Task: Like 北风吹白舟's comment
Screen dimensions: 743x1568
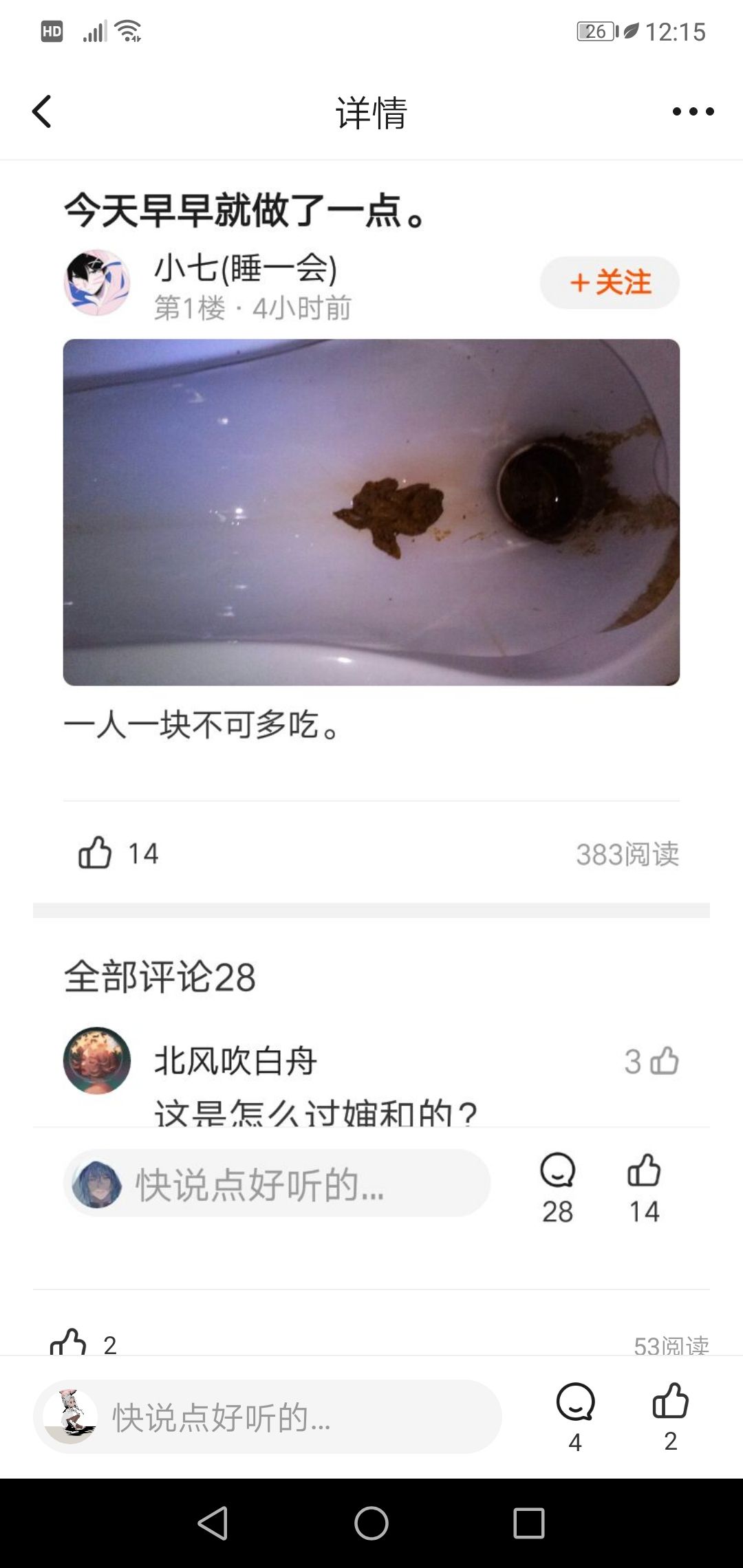Action: [664, 1061]
